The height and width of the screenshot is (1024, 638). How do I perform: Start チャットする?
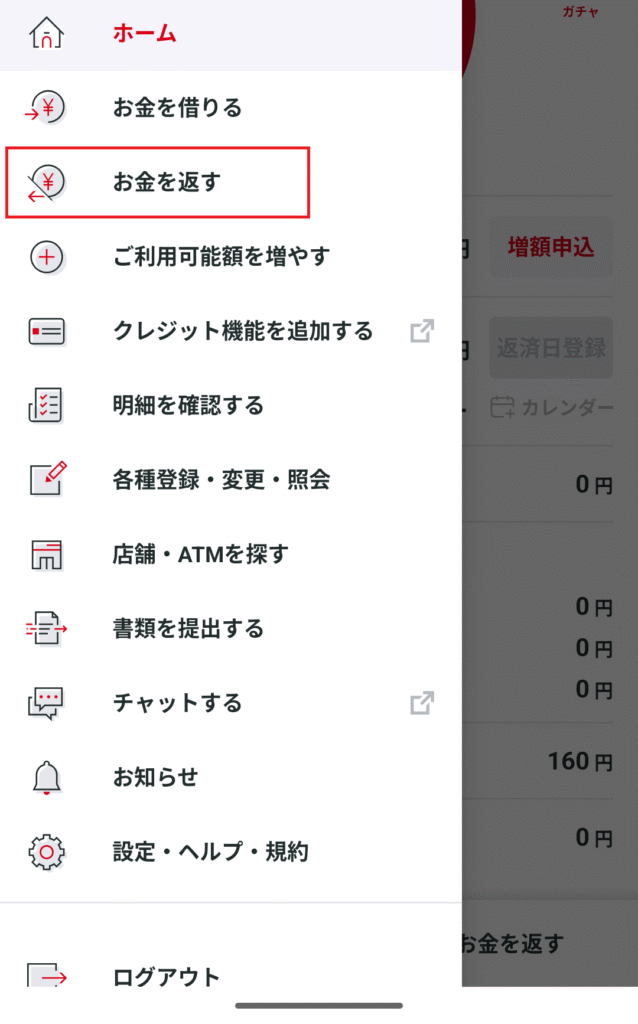tap(177, 703)
